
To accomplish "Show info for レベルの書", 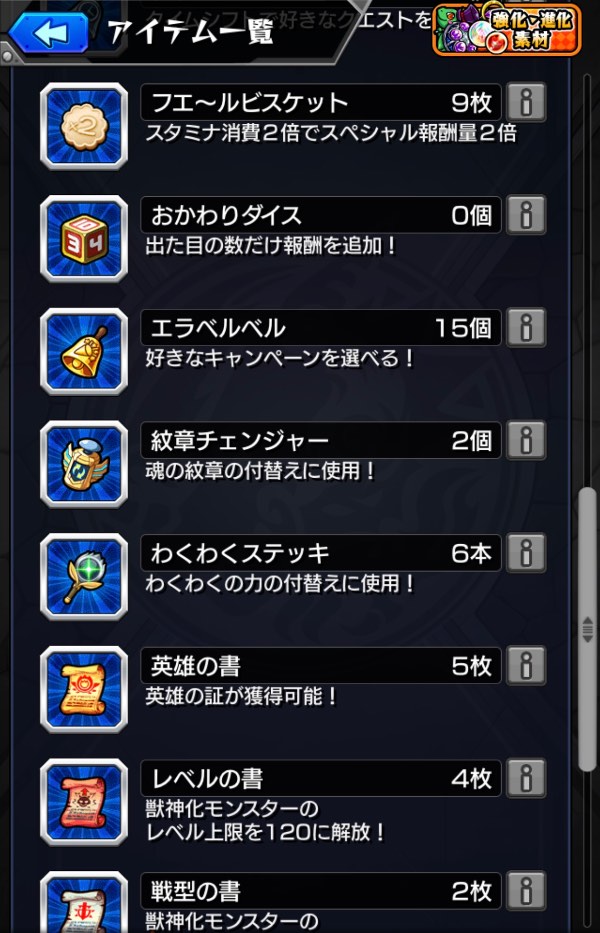I will [x=526, y=777].
